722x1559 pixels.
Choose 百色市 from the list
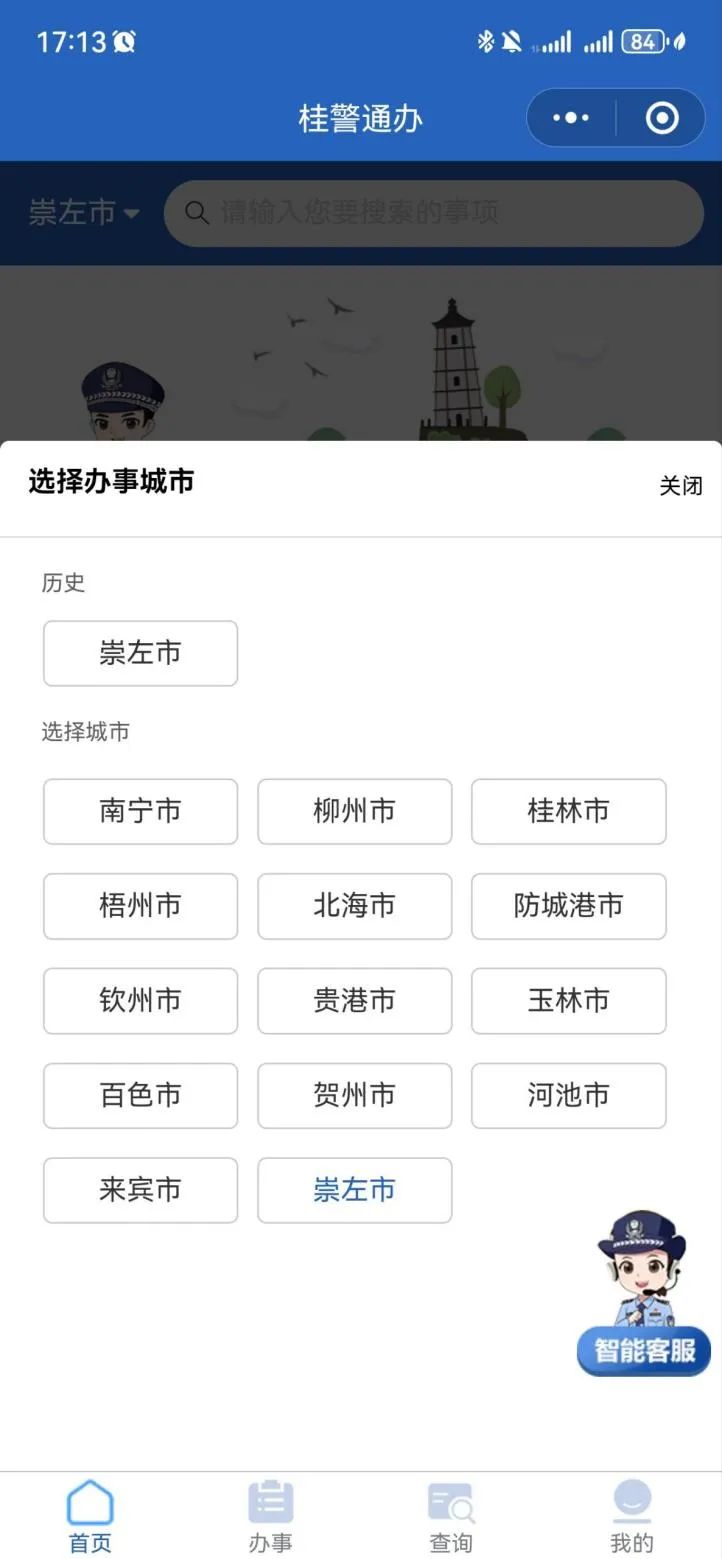140,1095
